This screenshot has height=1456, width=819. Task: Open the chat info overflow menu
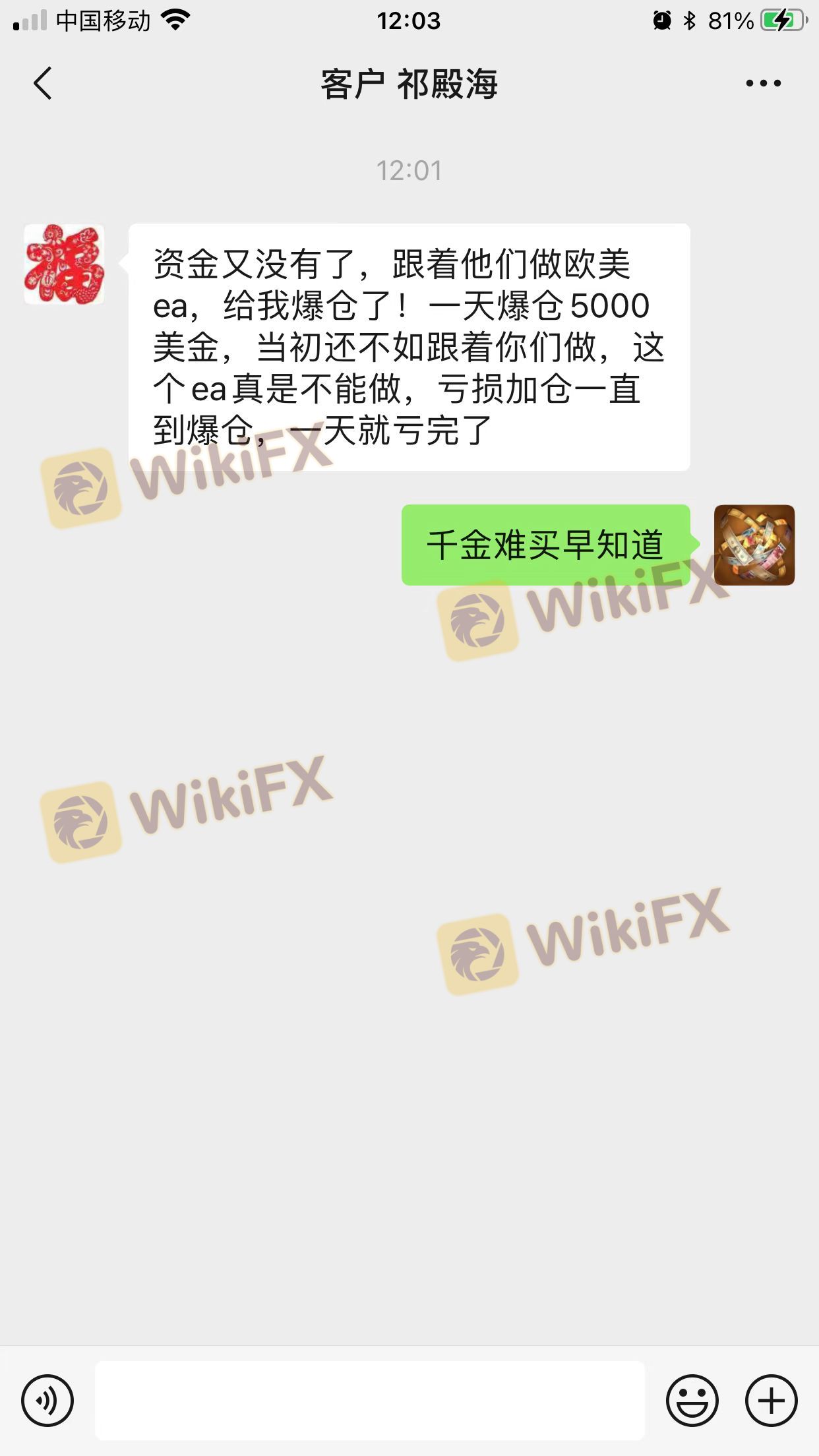(x=763, y=84)
